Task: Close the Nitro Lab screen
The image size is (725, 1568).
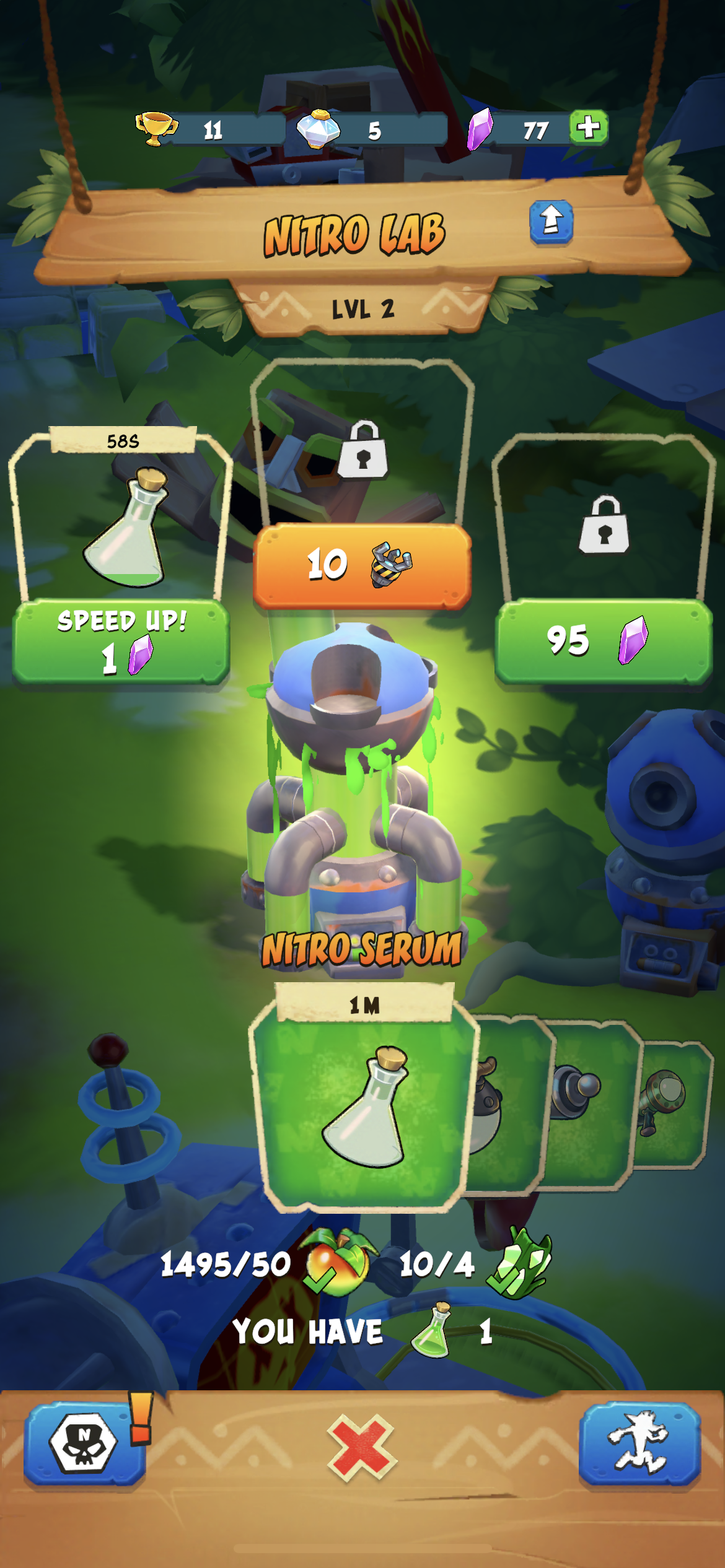Action: (x=362, y=1447)
